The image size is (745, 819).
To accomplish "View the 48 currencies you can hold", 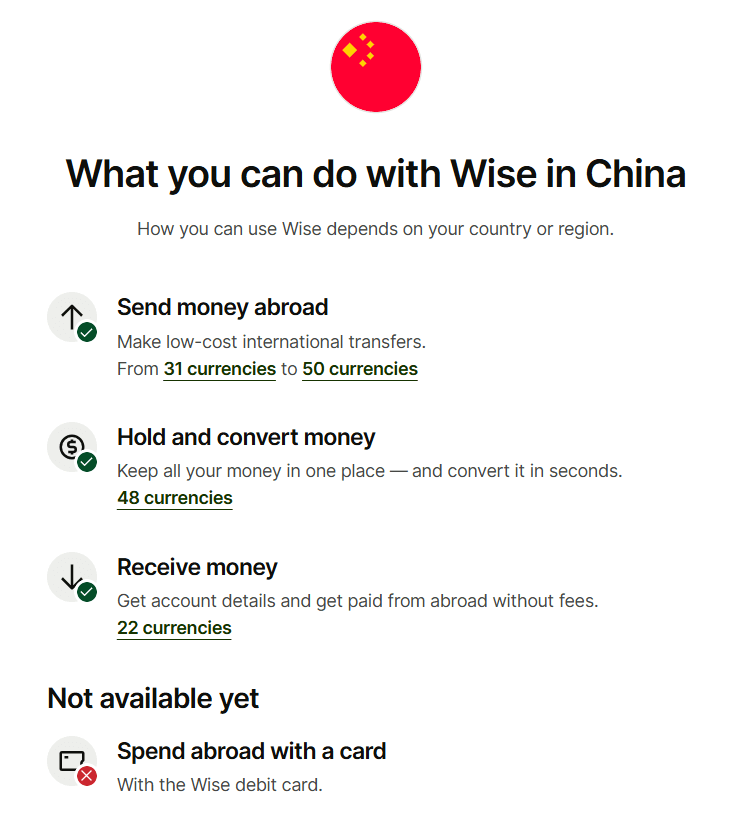I will (174, 498).
